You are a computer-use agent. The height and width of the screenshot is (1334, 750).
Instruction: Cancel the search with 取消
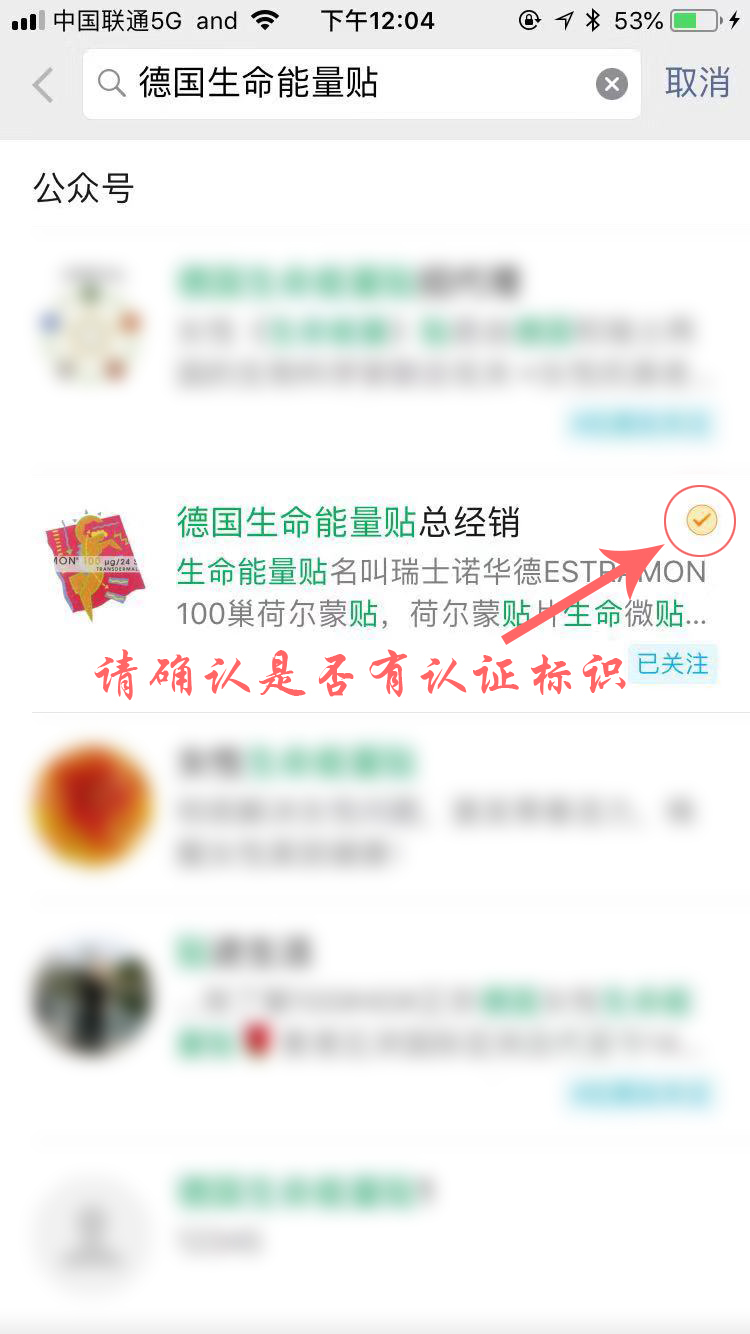[697, 83]
